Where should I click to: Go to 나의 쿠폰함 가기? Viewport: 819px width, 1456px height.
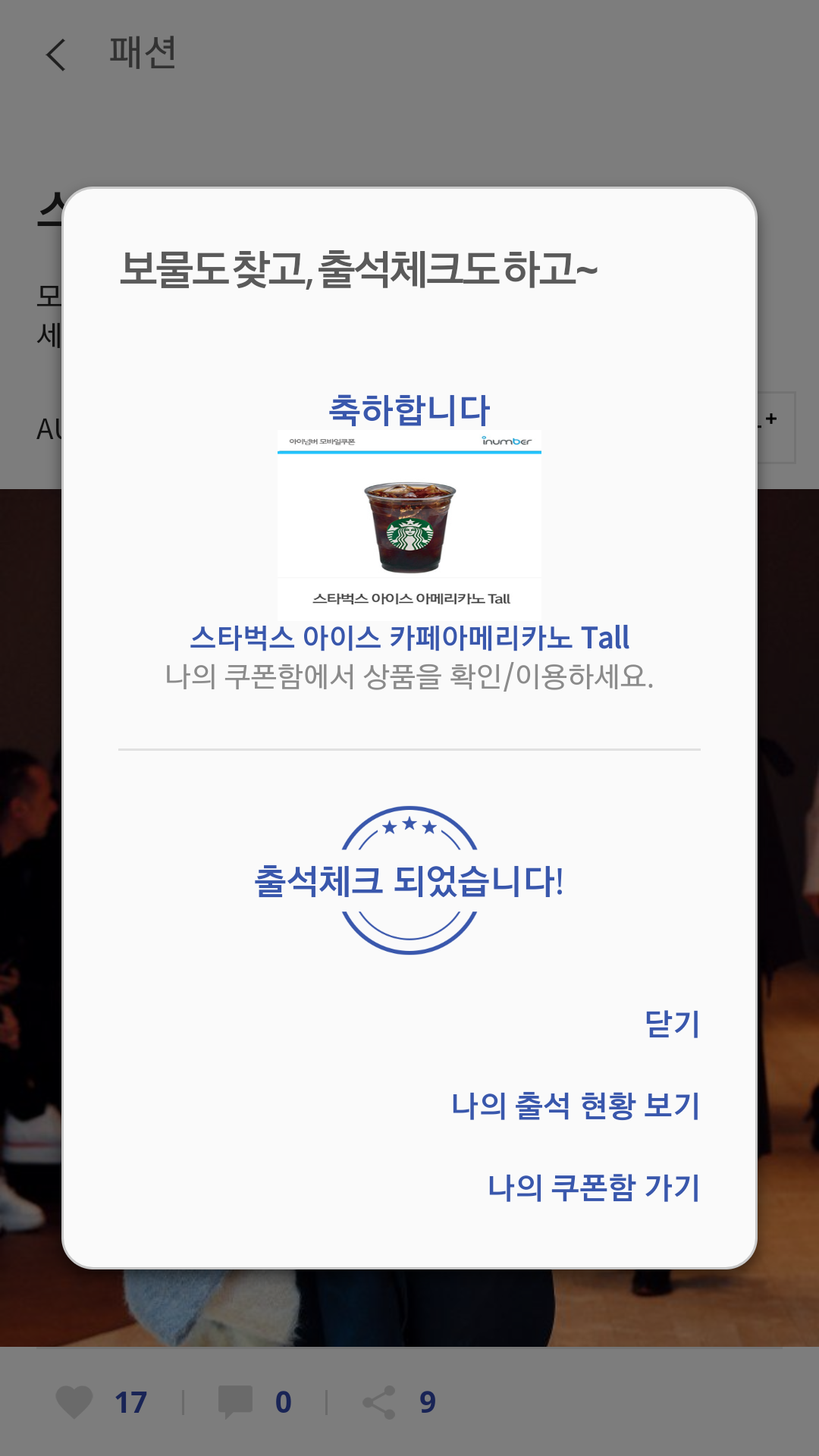(594, 1188)
